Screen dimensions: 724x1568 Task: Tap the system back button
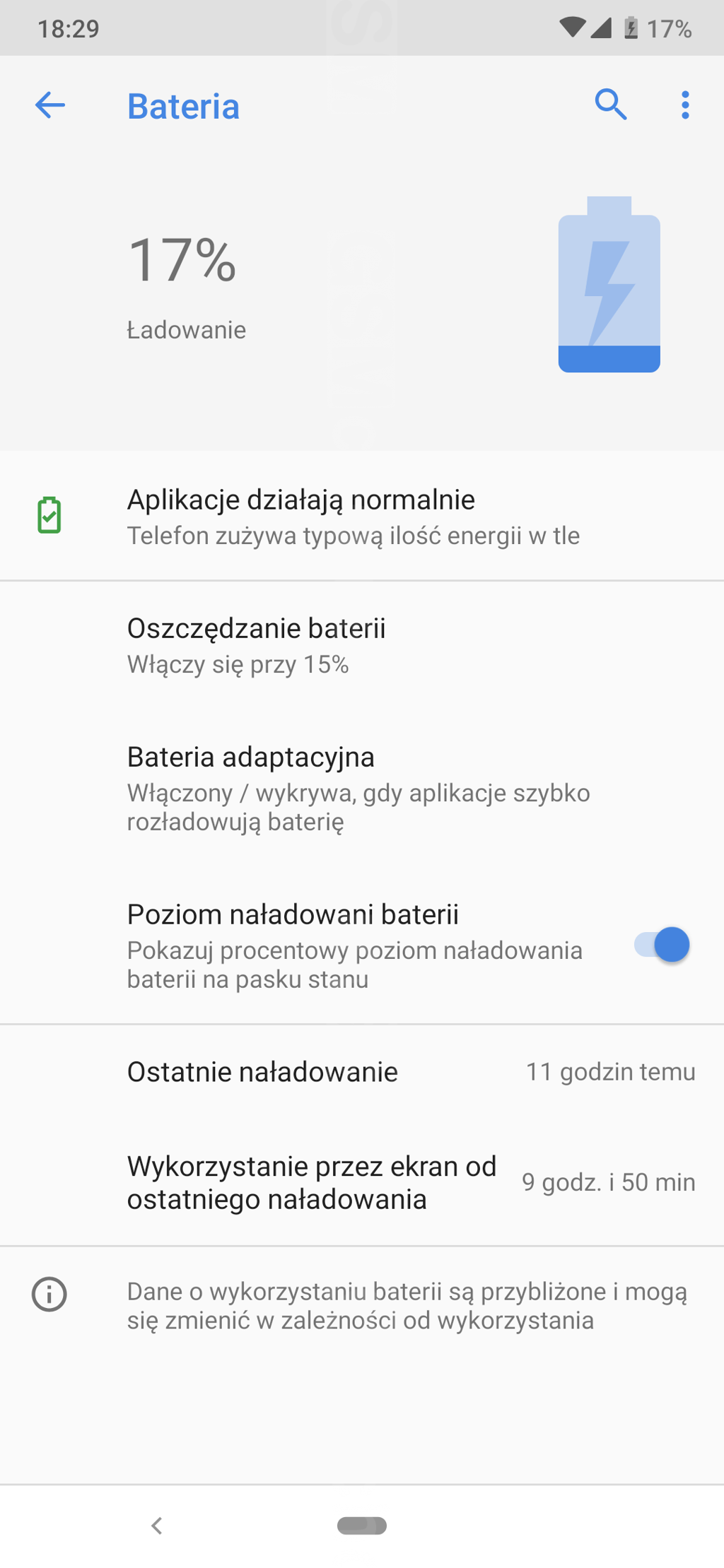tap(157, 1526)
